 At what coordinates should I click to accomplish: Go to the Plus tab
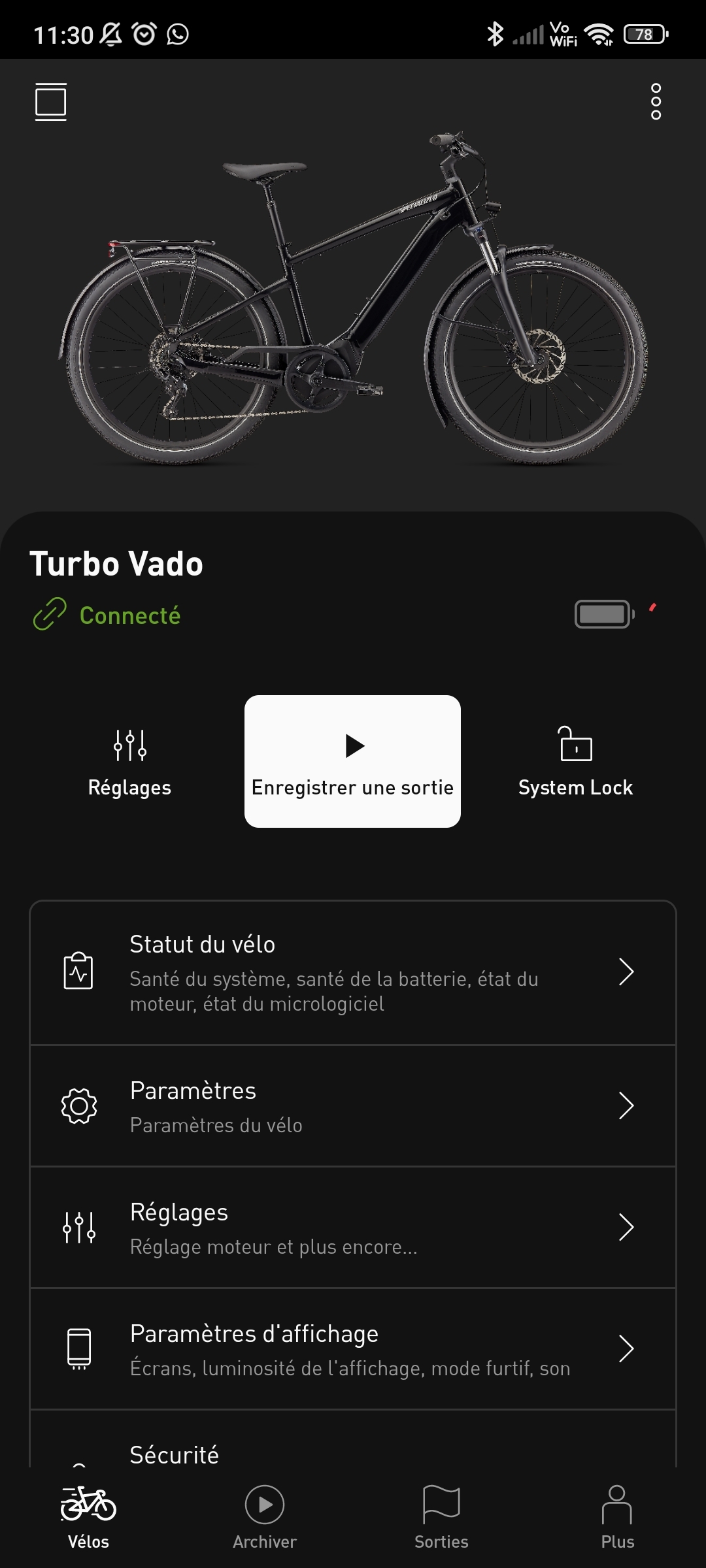(617, 1517)
